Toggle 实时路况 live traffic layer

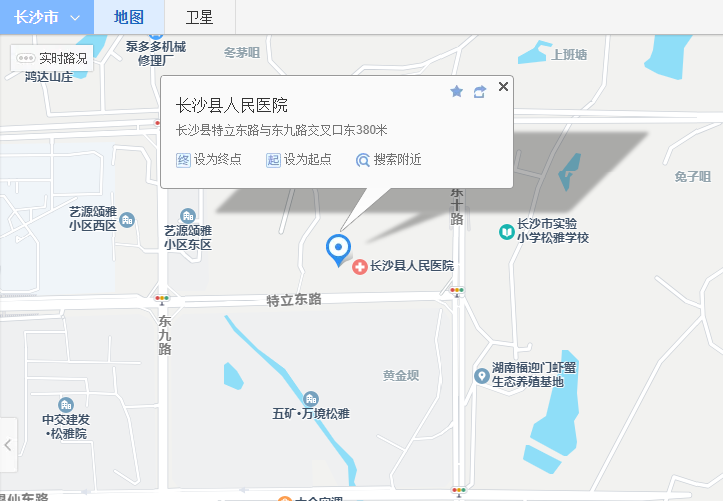(54, 58)
